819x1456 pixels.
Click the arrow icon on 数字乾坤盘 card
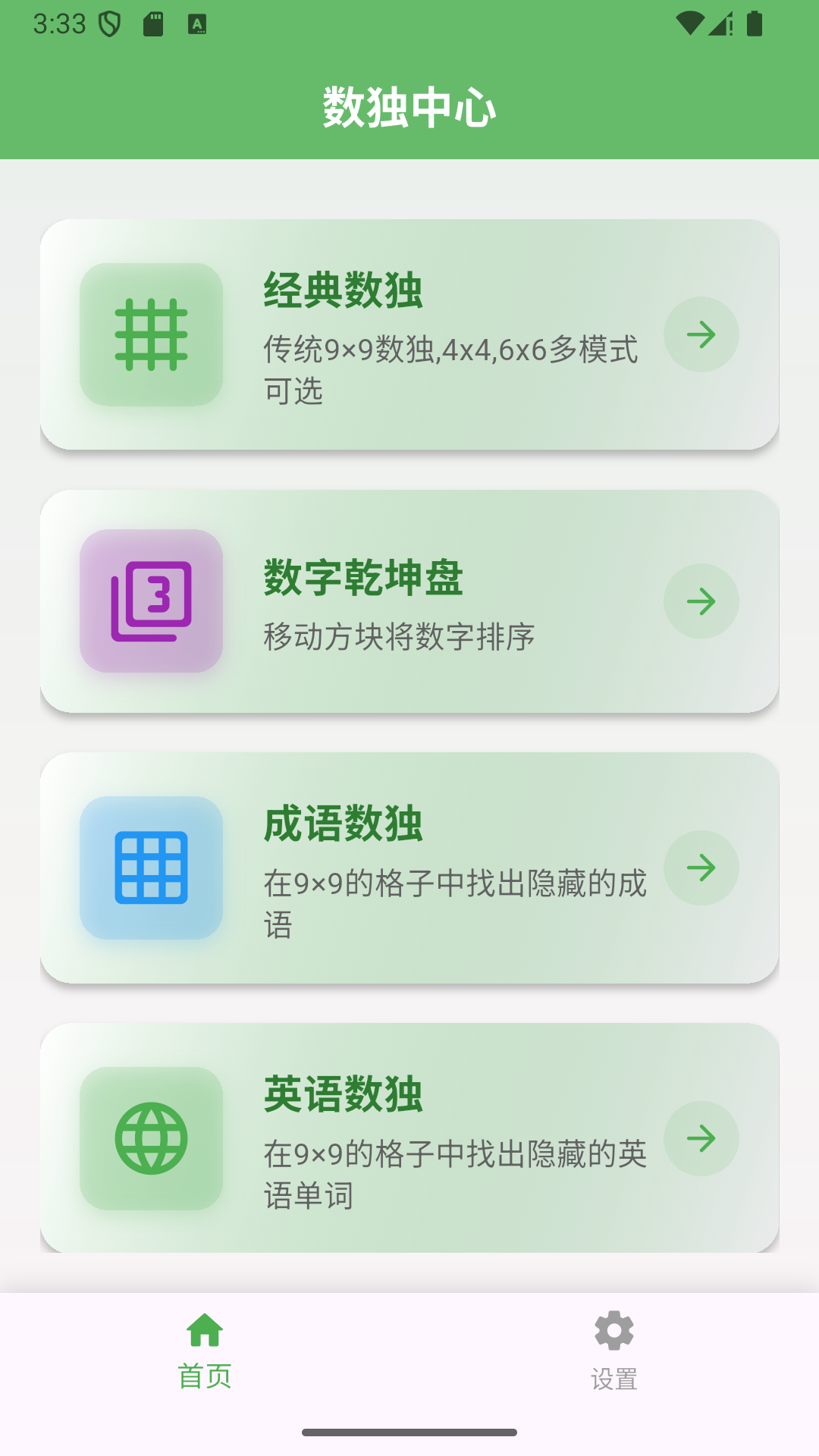701,600
